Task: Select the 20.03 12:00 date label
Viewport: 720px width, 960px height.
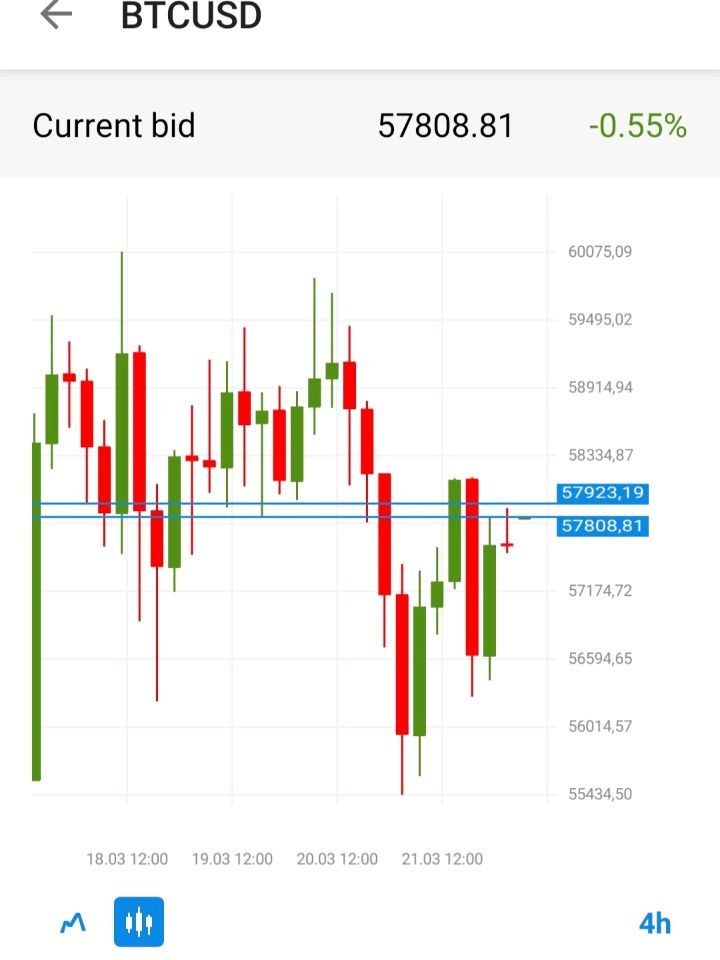Action: [x=336, y=858]
